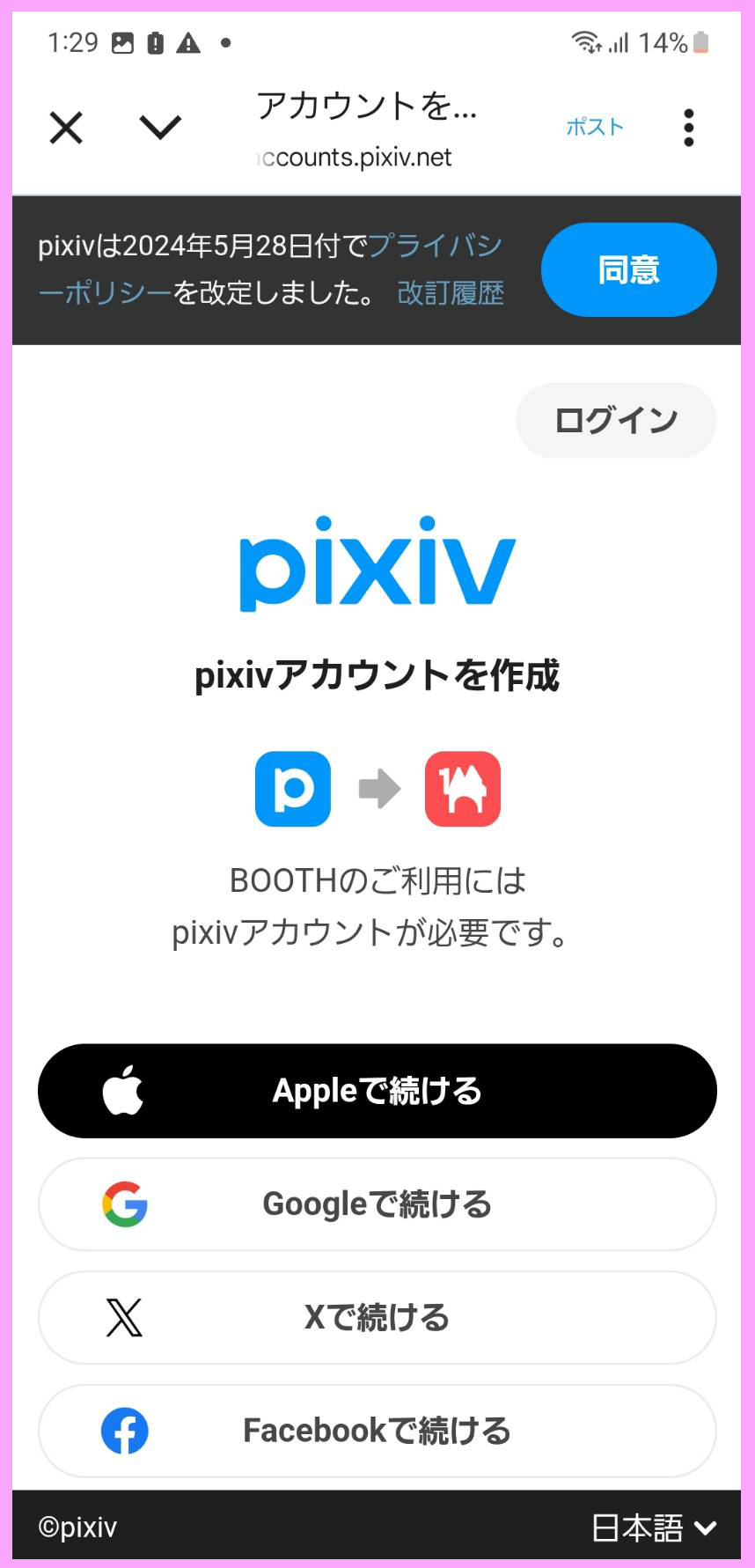Agree to the policy with 同意
755x1568 pixels.
[628, 269]
